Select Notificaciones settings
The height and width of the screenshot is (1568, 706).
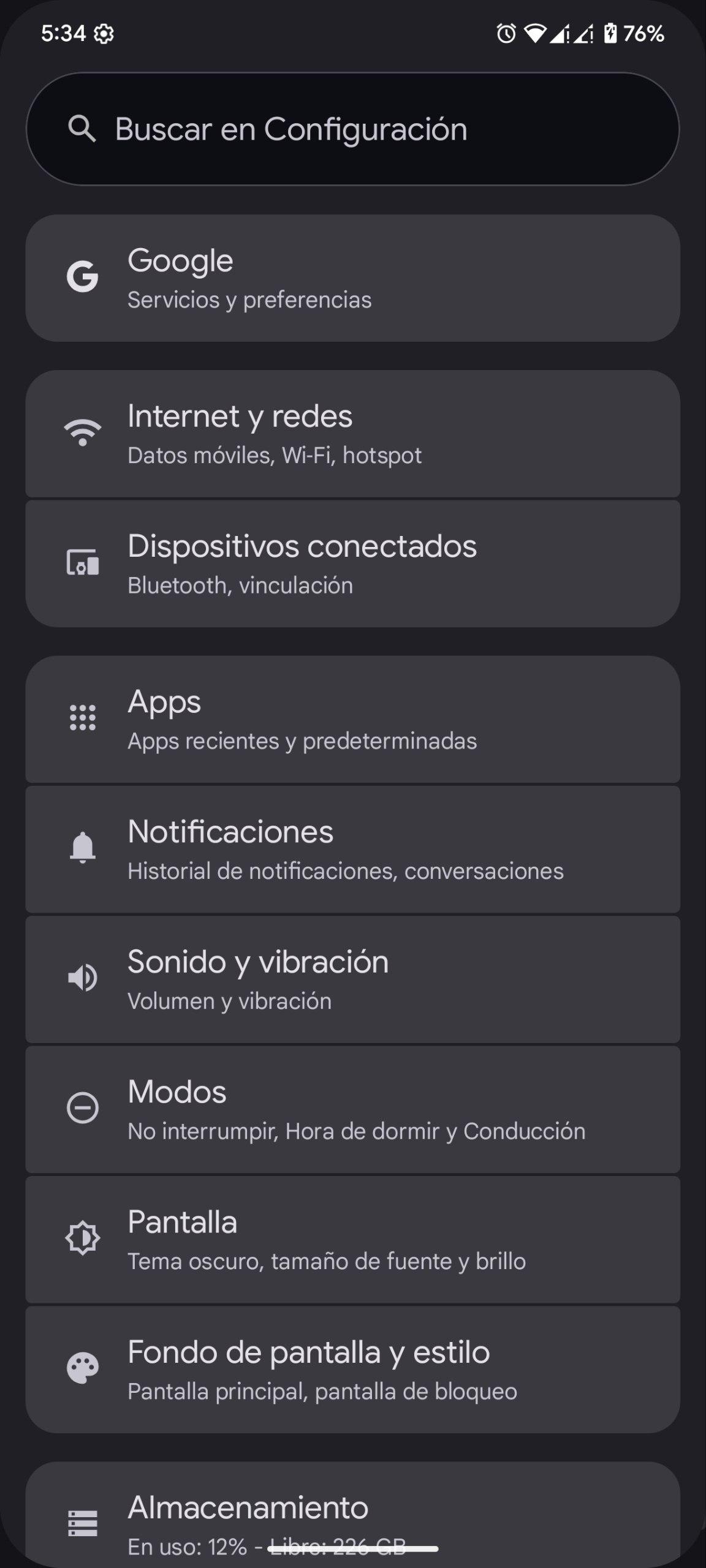click(x=352, y=850)
